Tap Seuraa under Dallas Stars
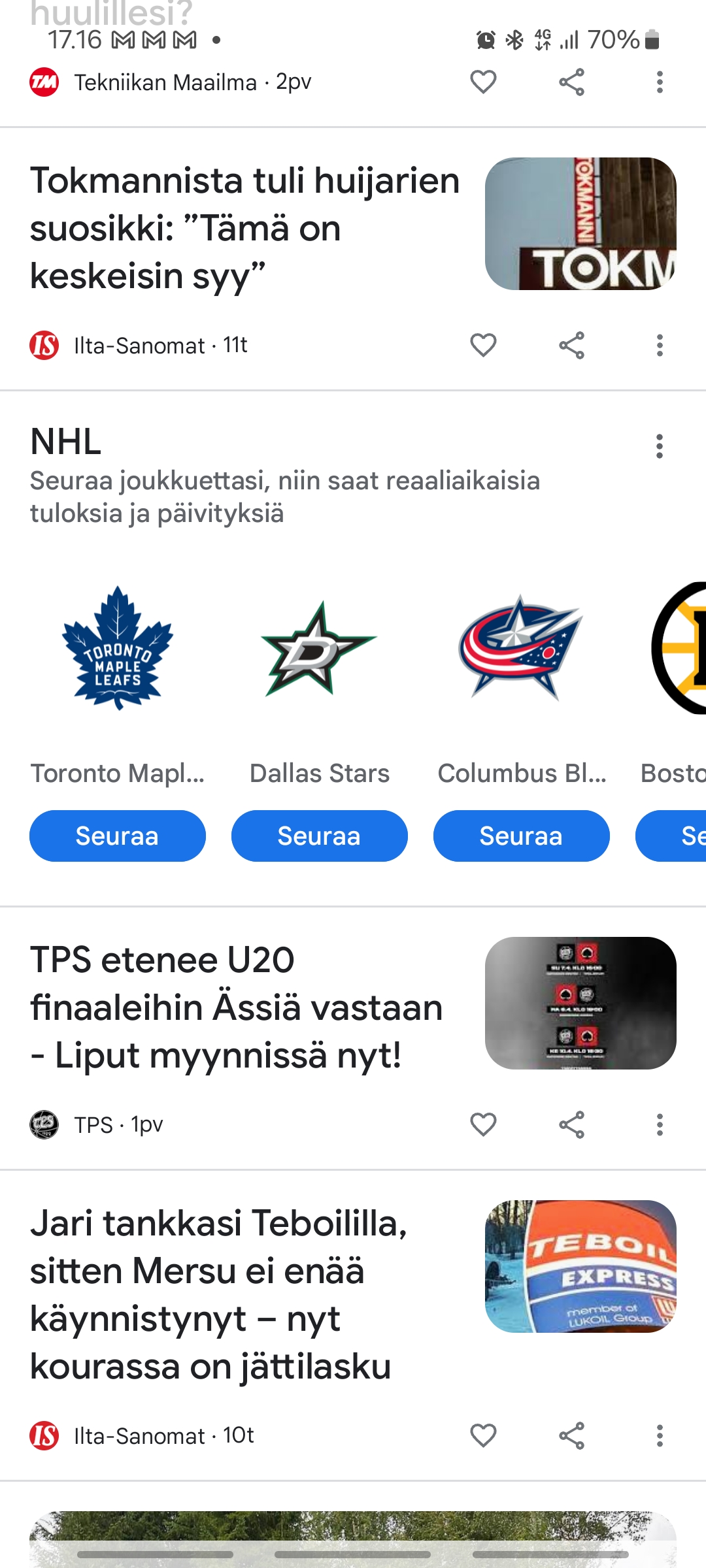 coord(319,836)
